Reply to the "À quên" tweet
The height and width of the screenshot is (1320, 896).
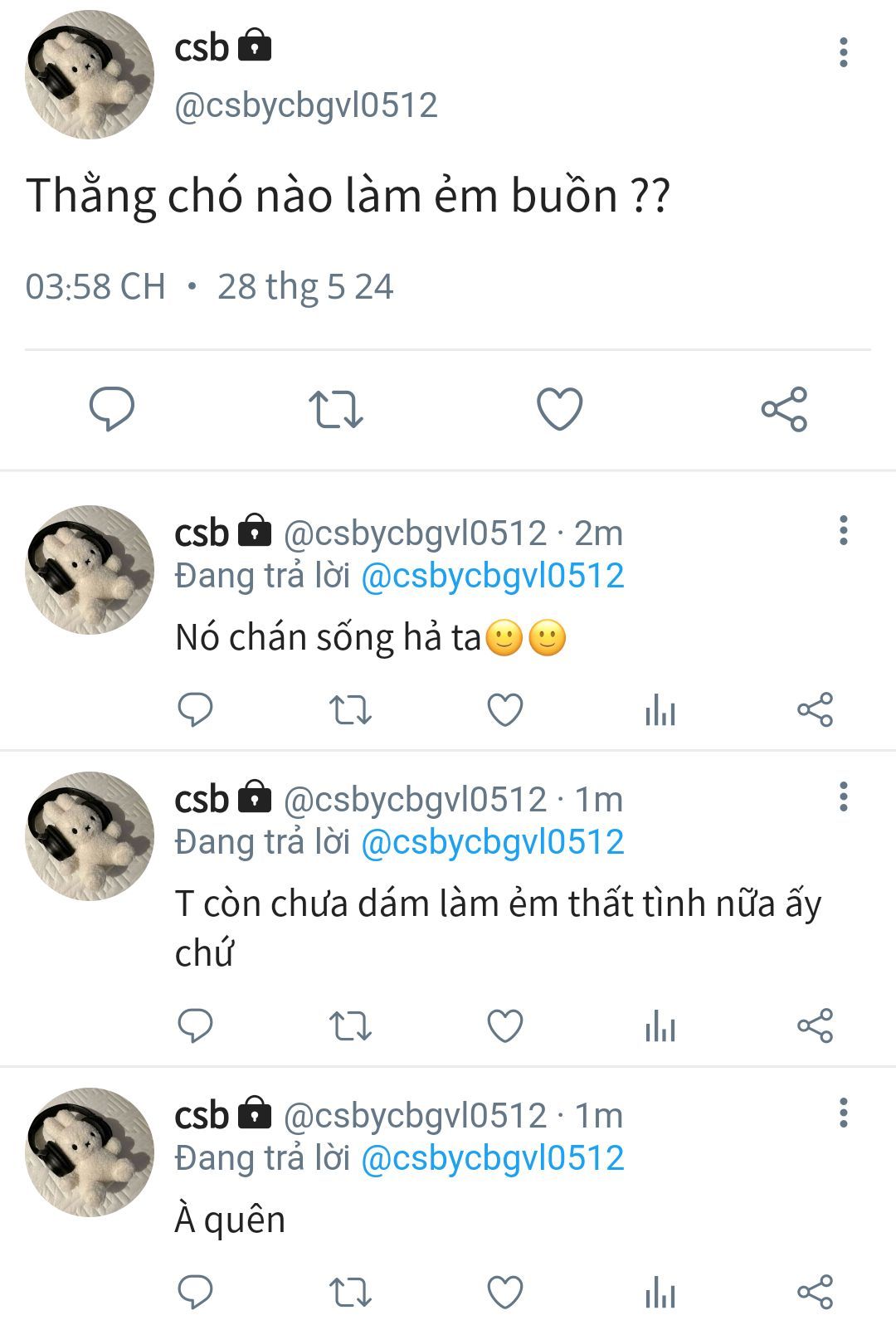coord(196,1292)
